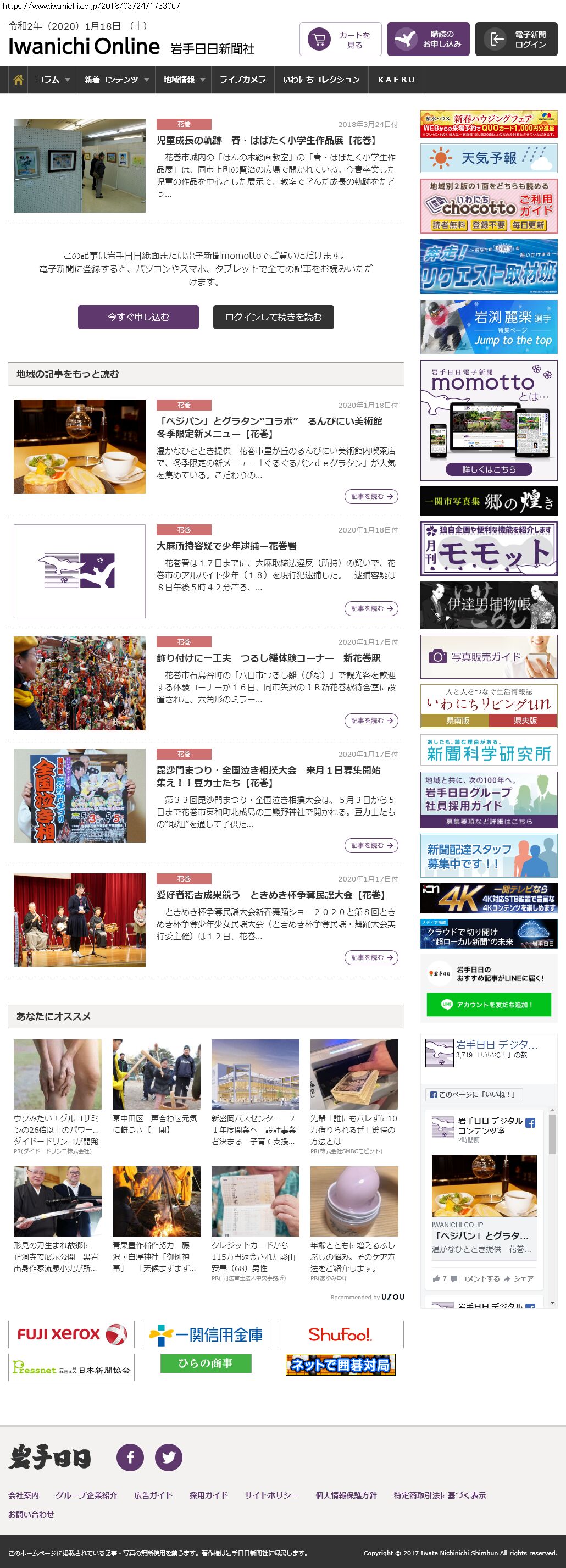Open ライブカメラ from the navigation bar
566x1568 pixels.
242,80
